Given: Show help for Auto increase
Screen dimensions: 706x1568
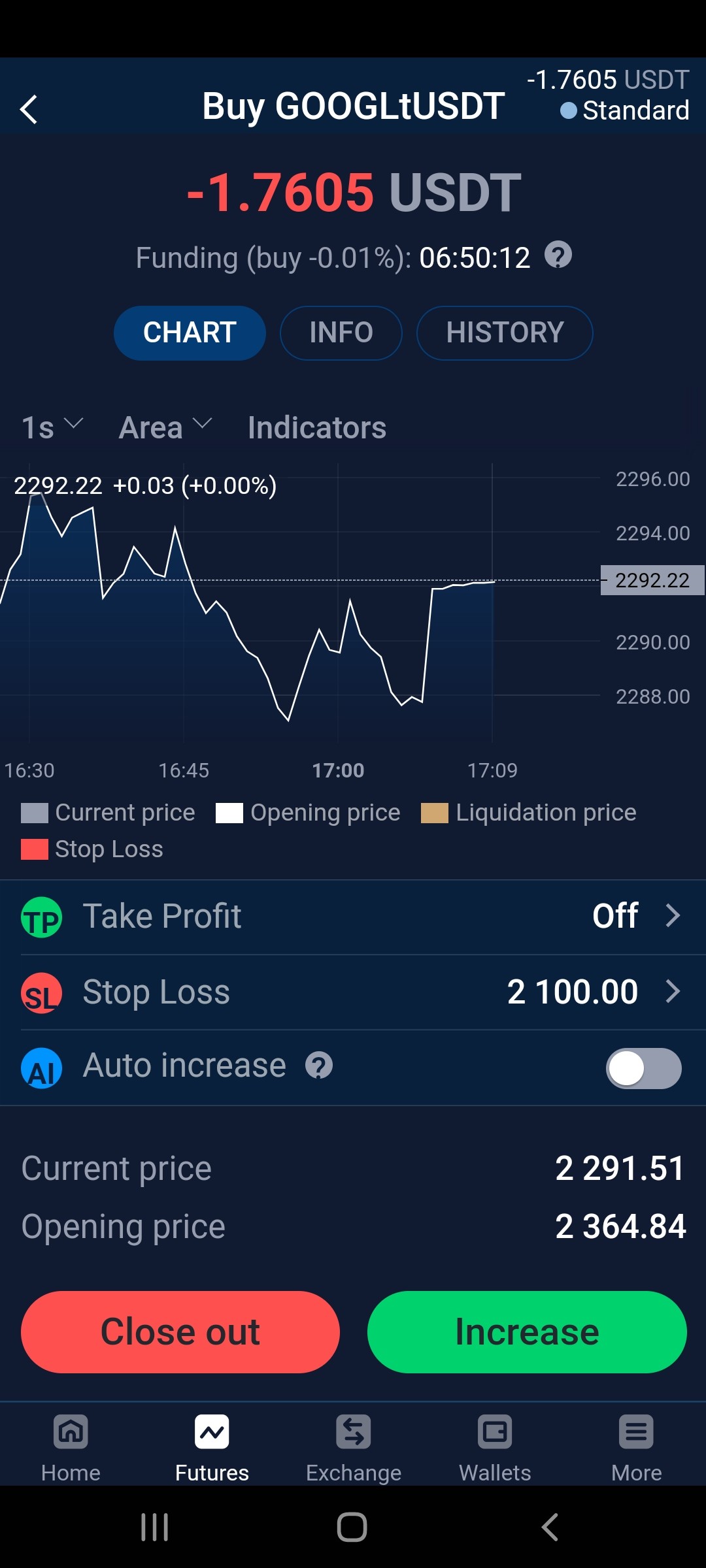Looking at the screenshot, I should pos(319,1066).
